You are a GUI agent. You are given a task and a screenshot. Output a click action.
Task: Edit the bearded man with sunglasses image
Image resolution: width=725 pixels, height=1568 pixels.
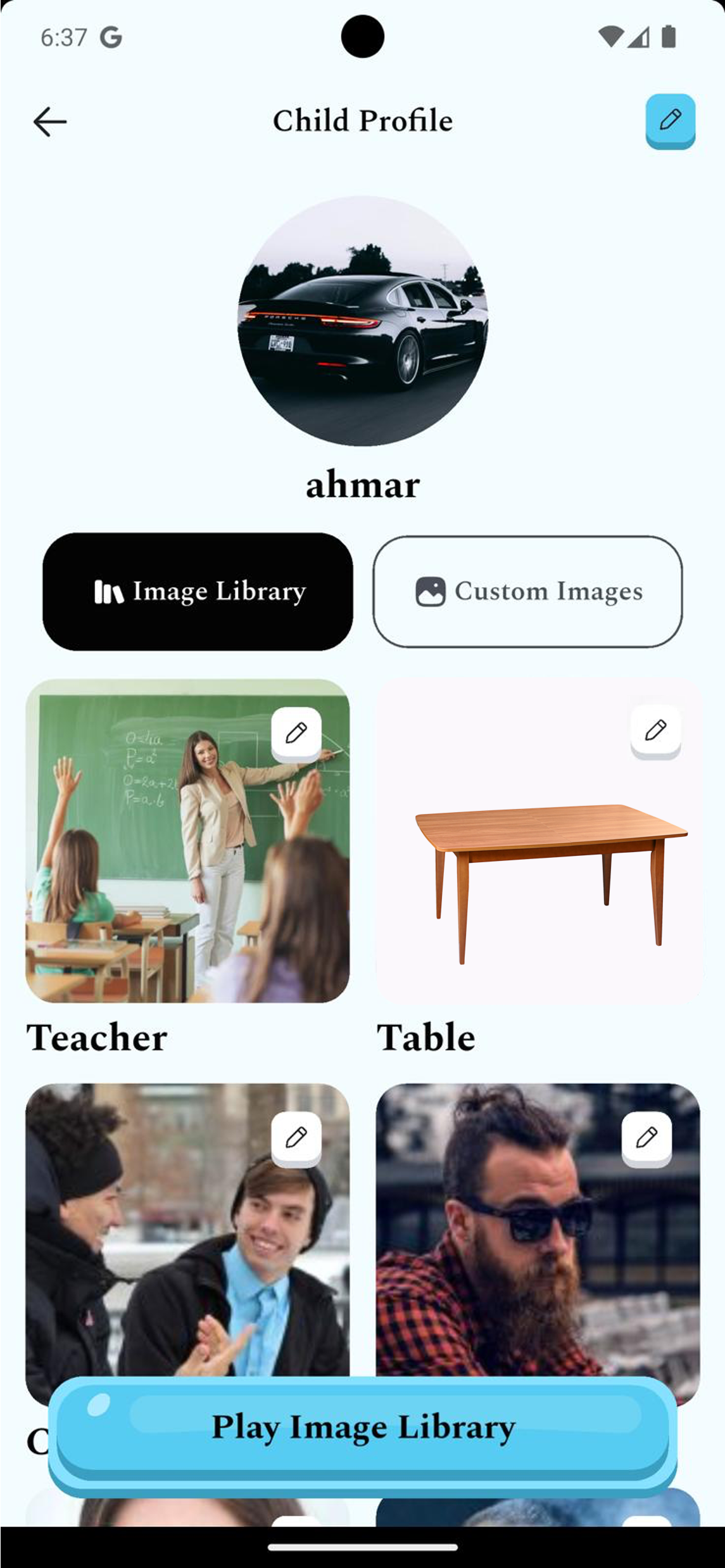(x=646, y=1138)
